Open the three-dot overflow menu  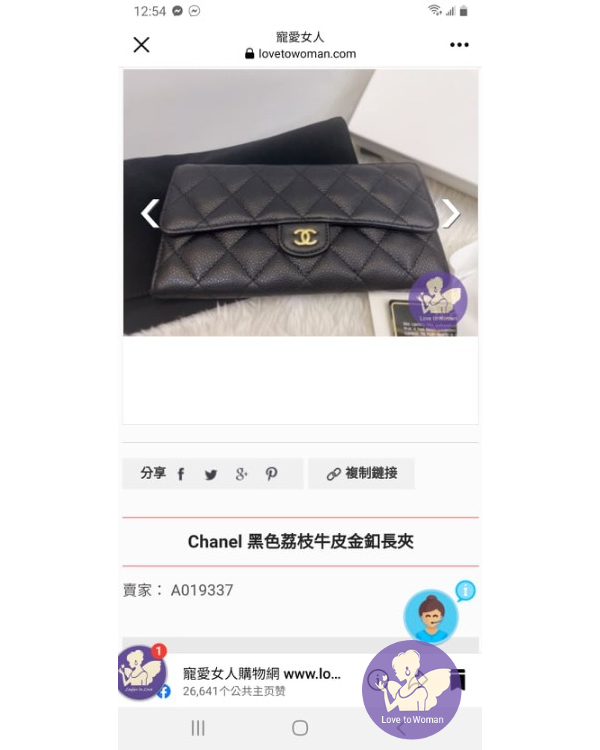click(x=459, y=44)
